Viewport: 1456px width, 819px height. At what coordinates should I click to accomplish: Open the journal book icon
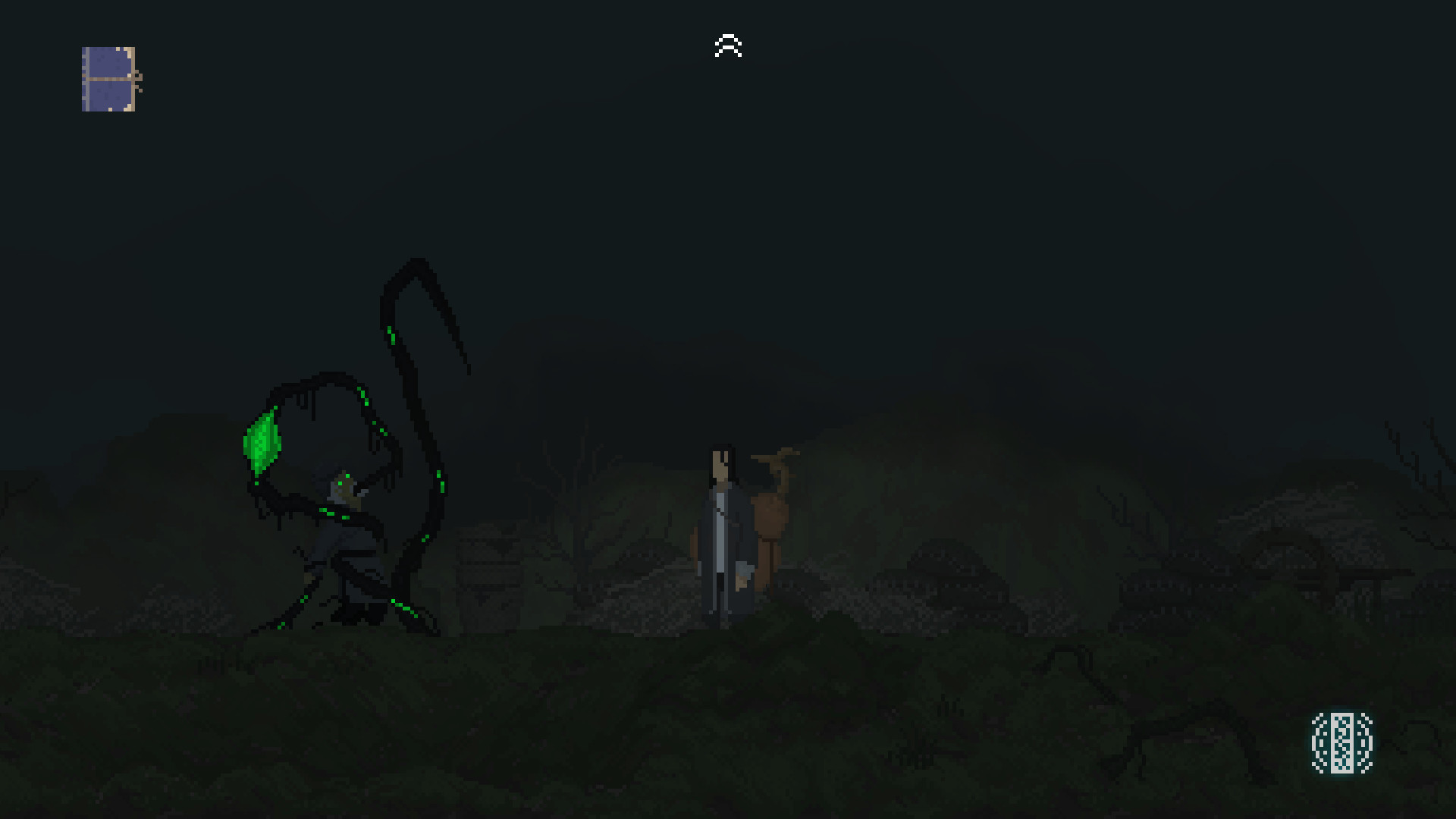pyautogui.click(x=110, y=79)
